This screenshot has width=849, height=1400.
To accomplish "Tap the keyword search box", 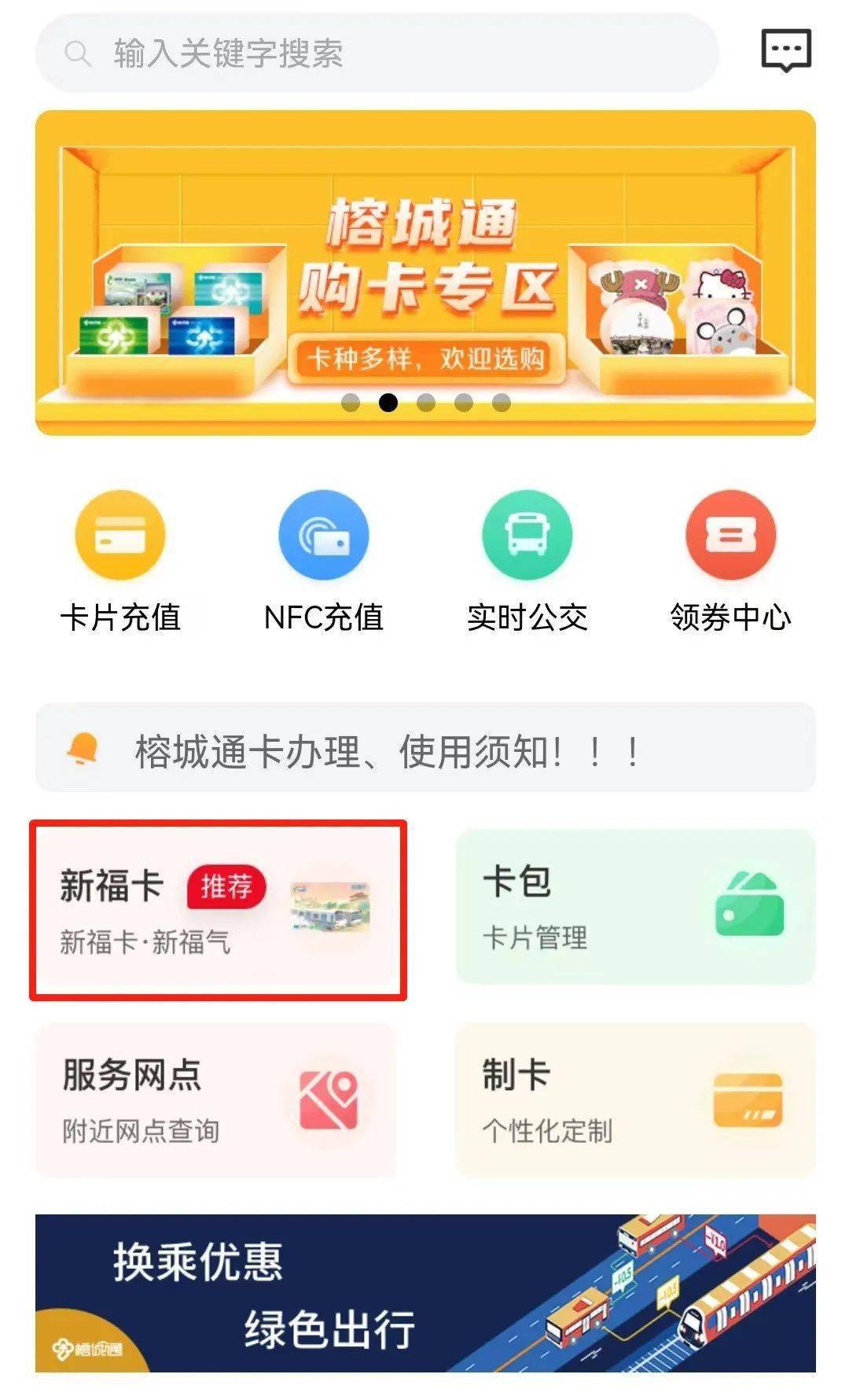I will tap(377, 53).
